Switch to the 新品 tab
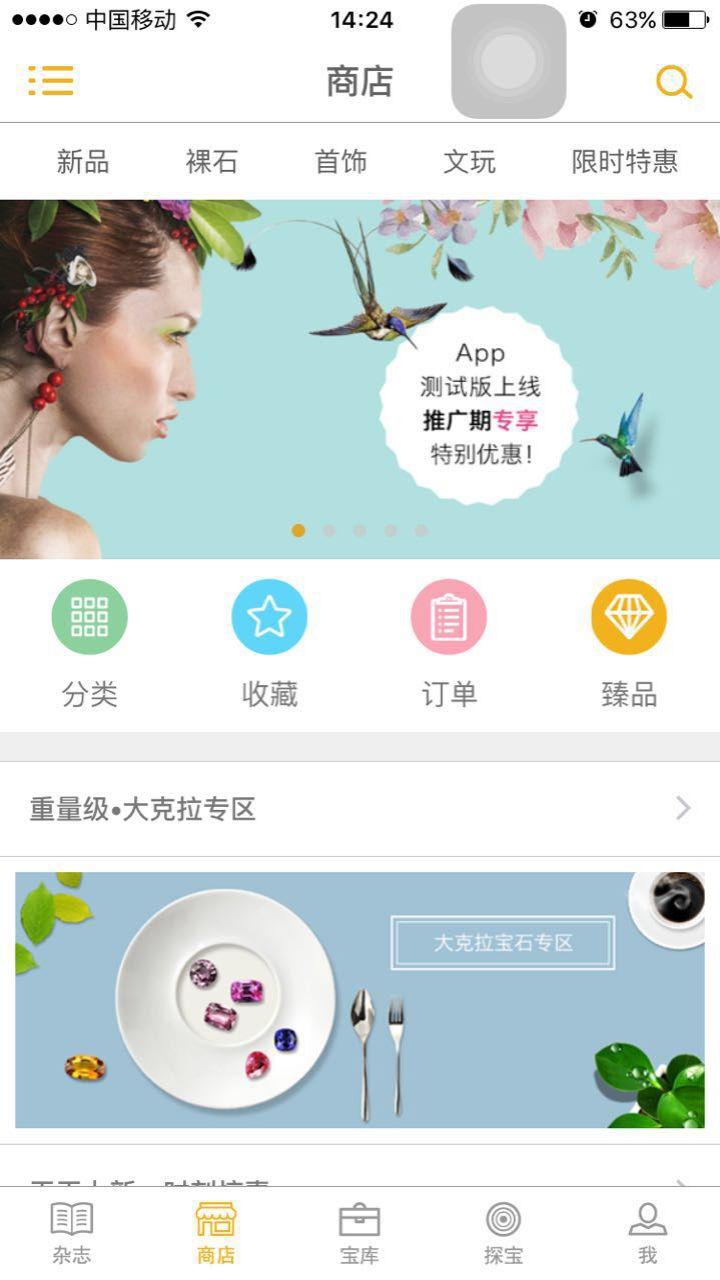Screen dimensions: 720x1280 coord(83,161)
